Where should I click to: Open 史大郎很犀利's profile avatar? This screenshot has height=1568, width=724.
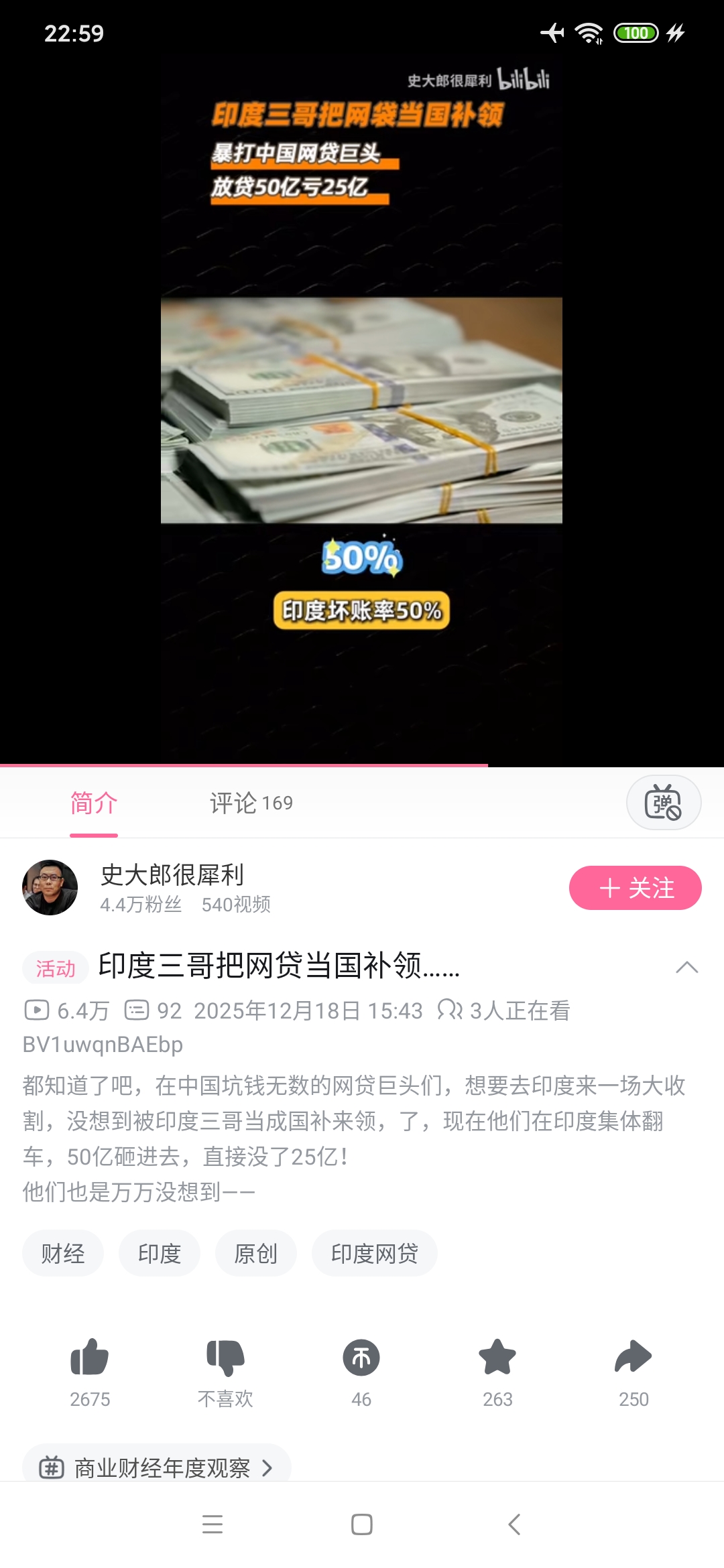click(50, 888)
